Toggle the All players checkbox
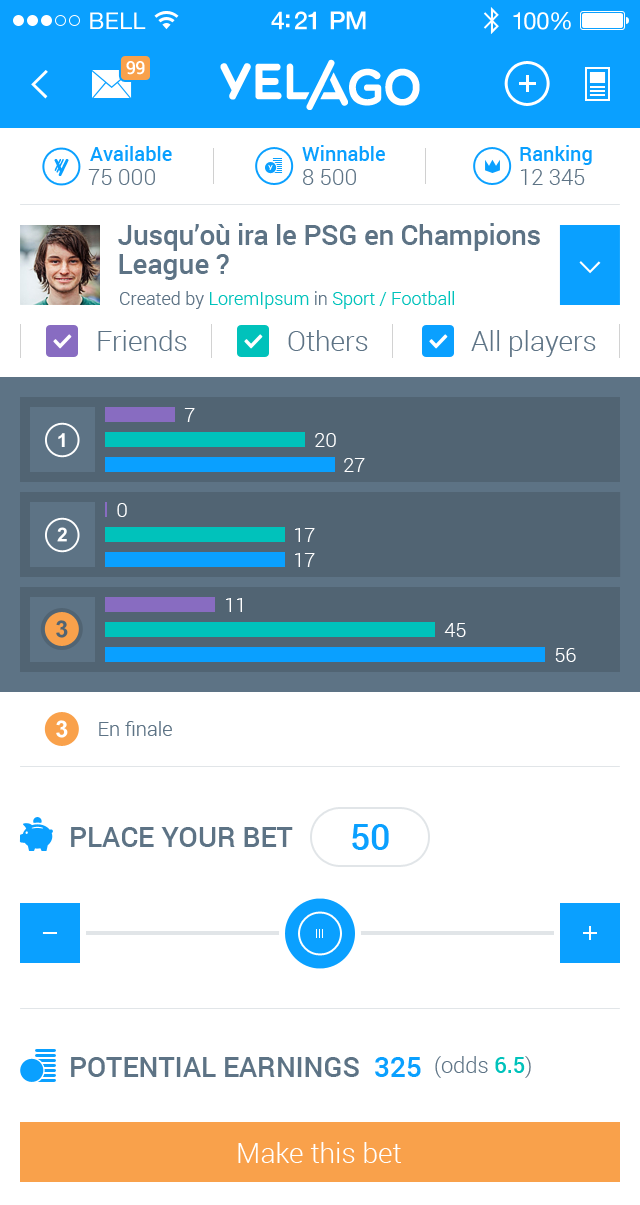Screen dimensions: 640x1205 438,341
